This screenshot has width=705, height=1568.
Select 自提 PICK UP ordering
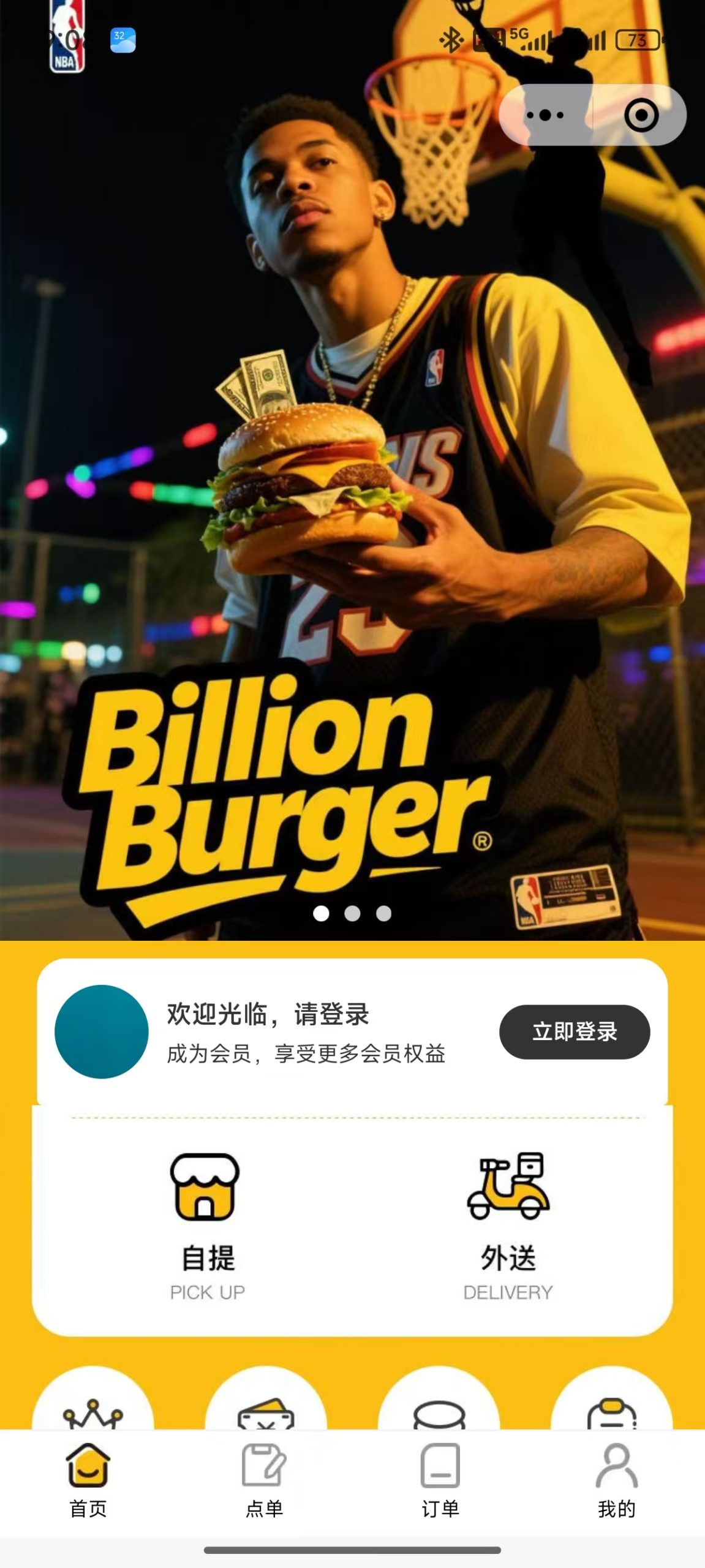[x=206, y=1226]
